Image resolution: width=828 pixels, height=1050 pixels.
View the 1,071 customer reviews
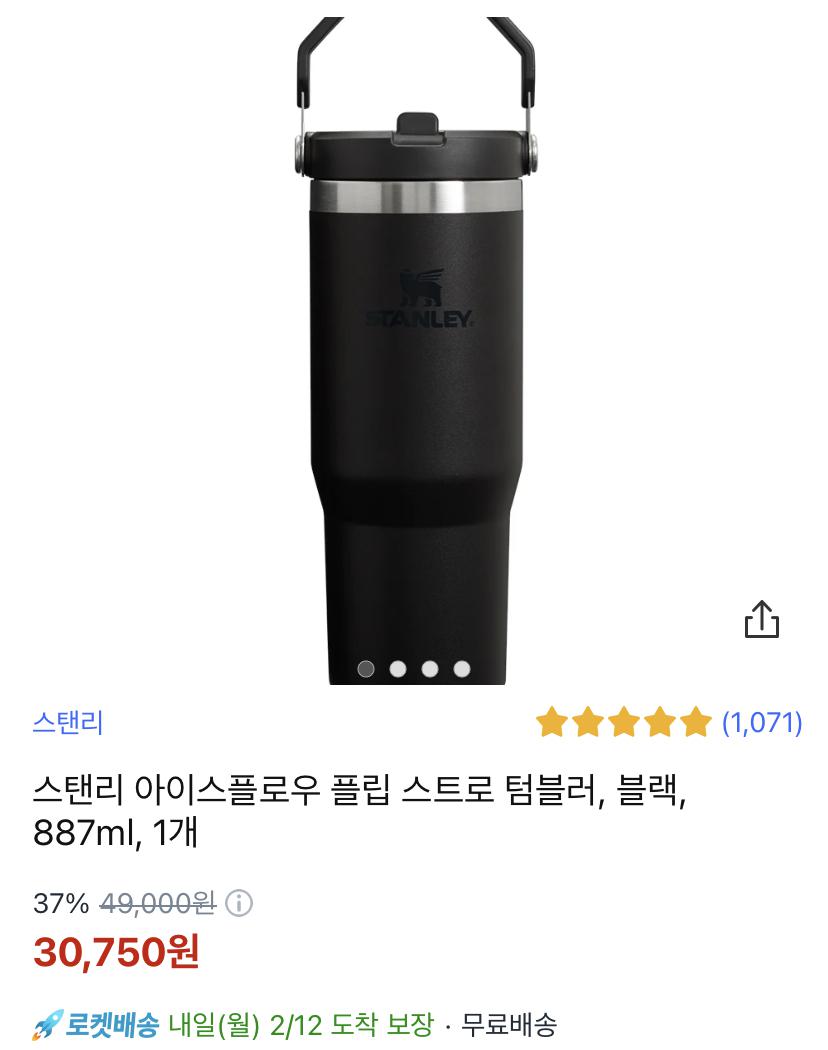point(762,722)
